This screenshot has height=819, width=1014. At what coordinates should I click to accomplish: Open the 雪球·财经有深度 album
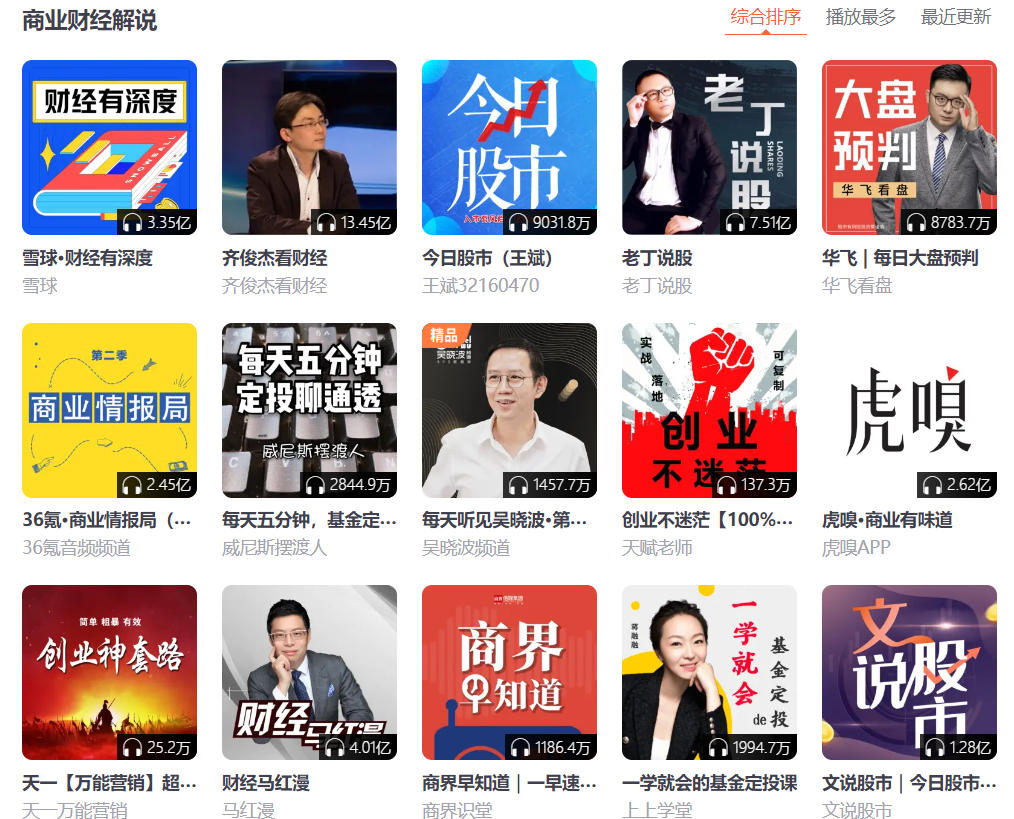(x=109, y=147)
